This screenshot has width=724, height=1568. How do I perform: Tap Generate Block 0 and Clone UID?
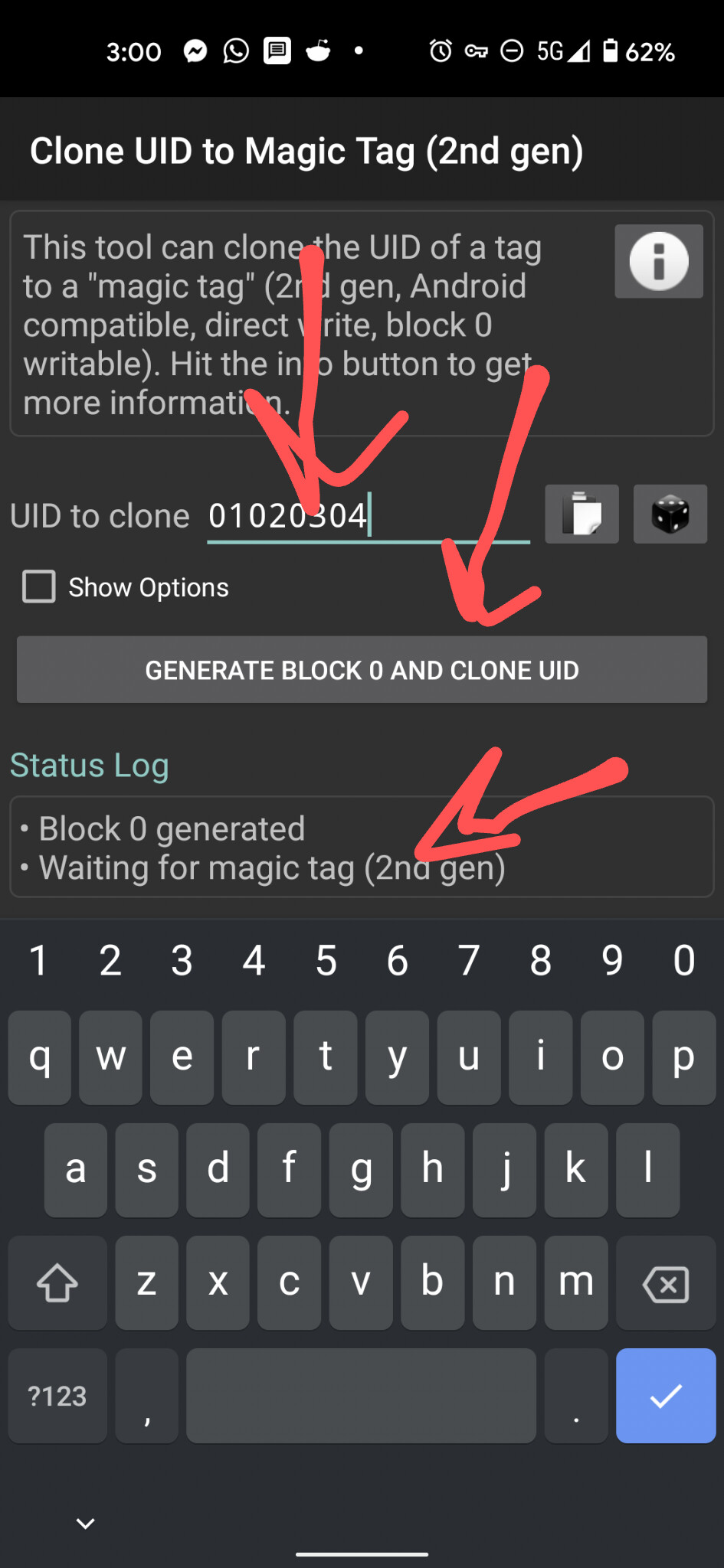click(362, 670)
